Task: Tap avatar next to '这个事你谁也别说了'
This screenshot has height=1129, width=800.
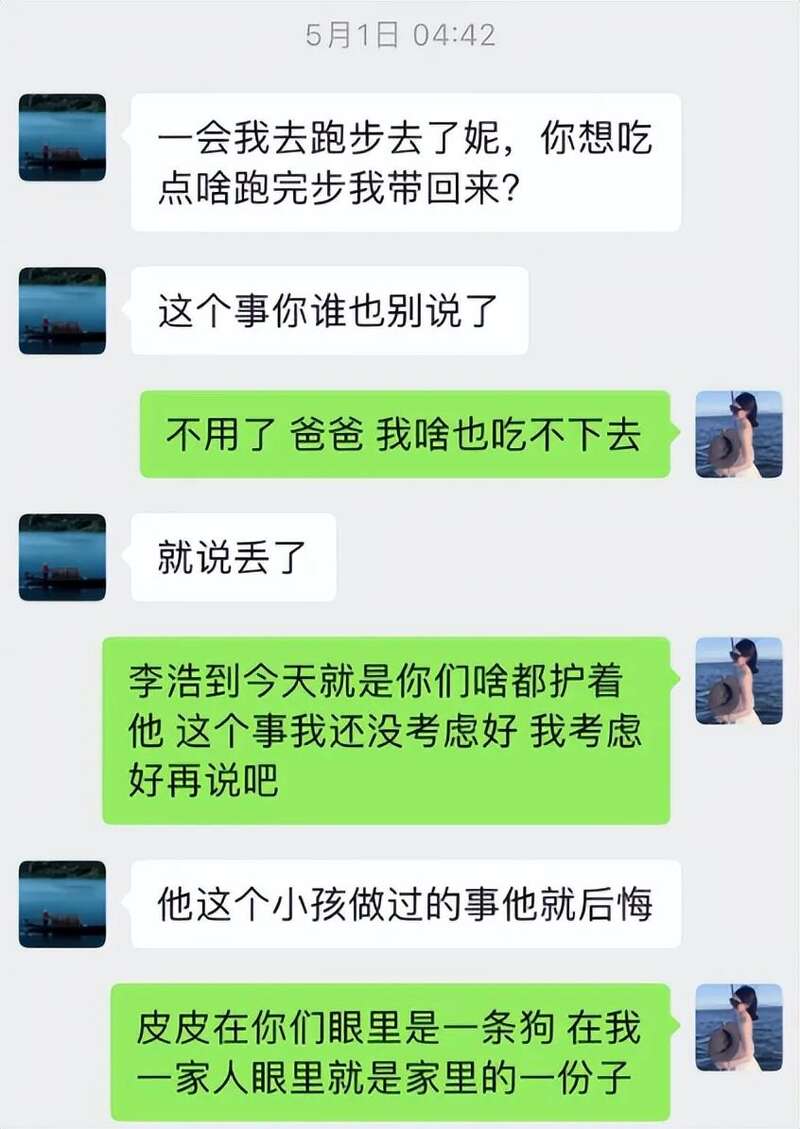Action: tap(62, 311)
